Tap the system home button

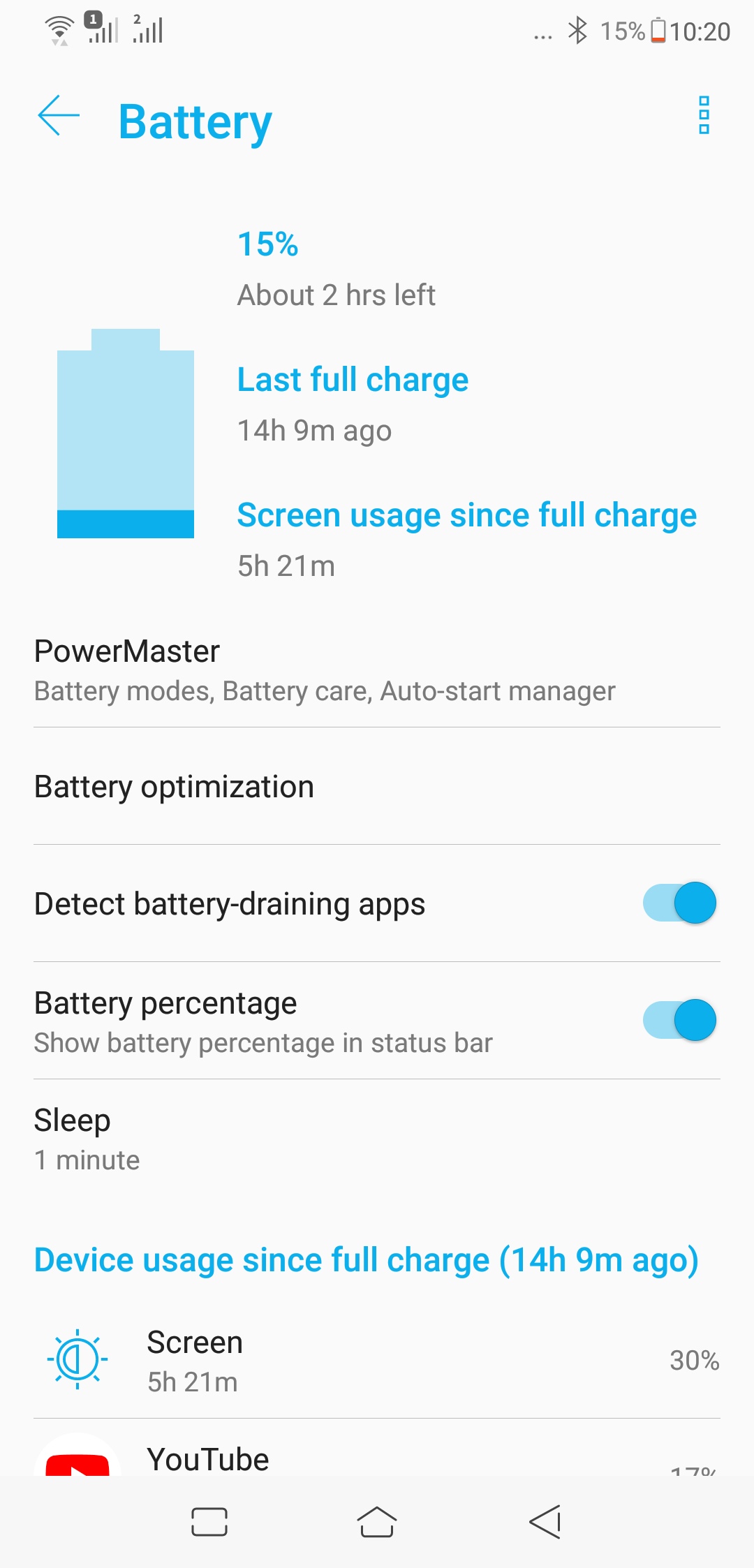coord(377,1522)
